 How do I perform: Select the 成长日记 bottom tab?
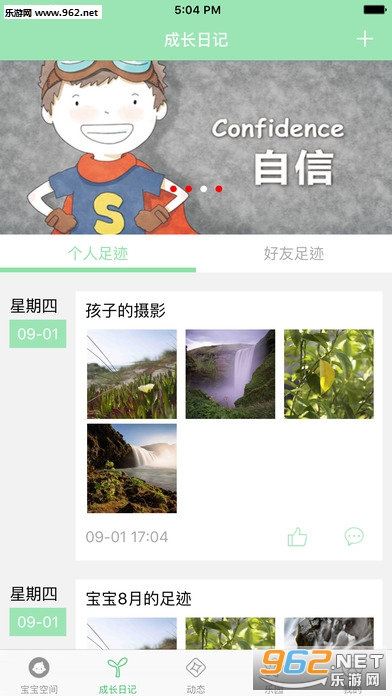point(118,675)
